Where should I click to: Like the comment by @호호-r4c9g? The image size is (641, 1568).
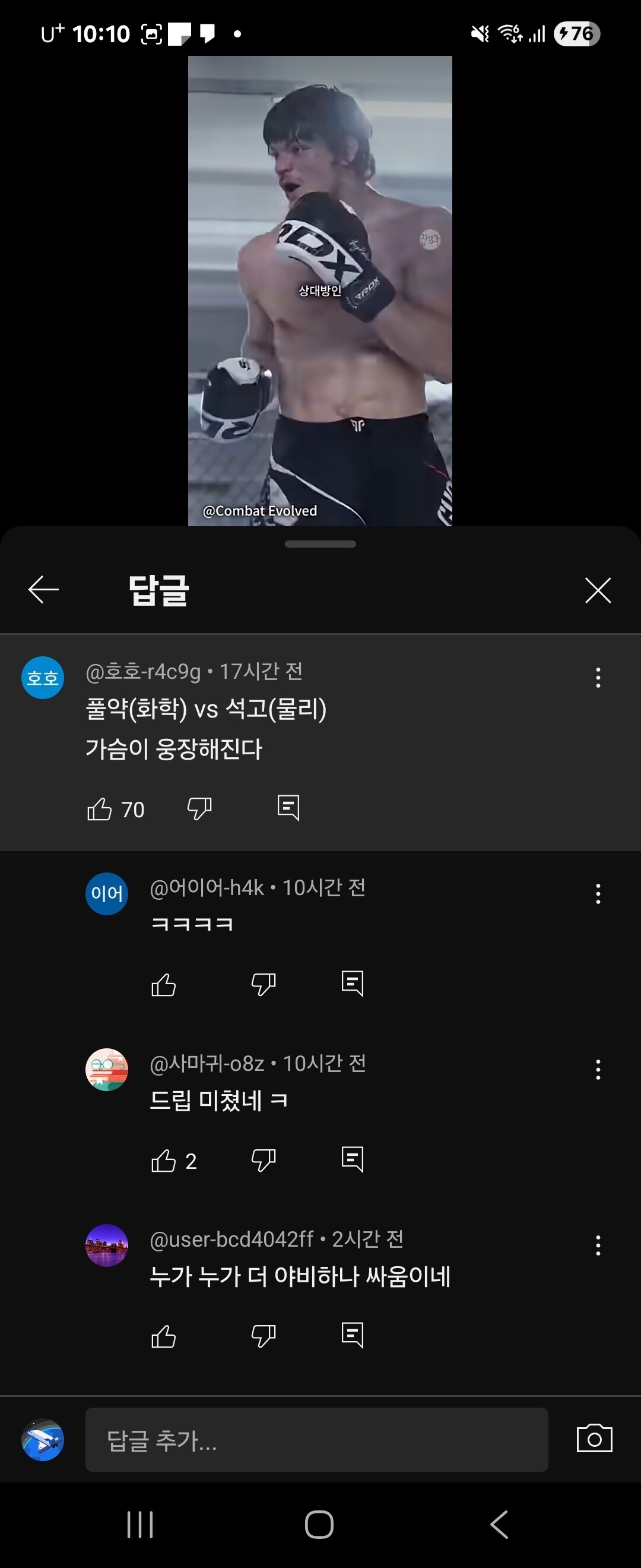pyautogui.click(x=100, y=809)
